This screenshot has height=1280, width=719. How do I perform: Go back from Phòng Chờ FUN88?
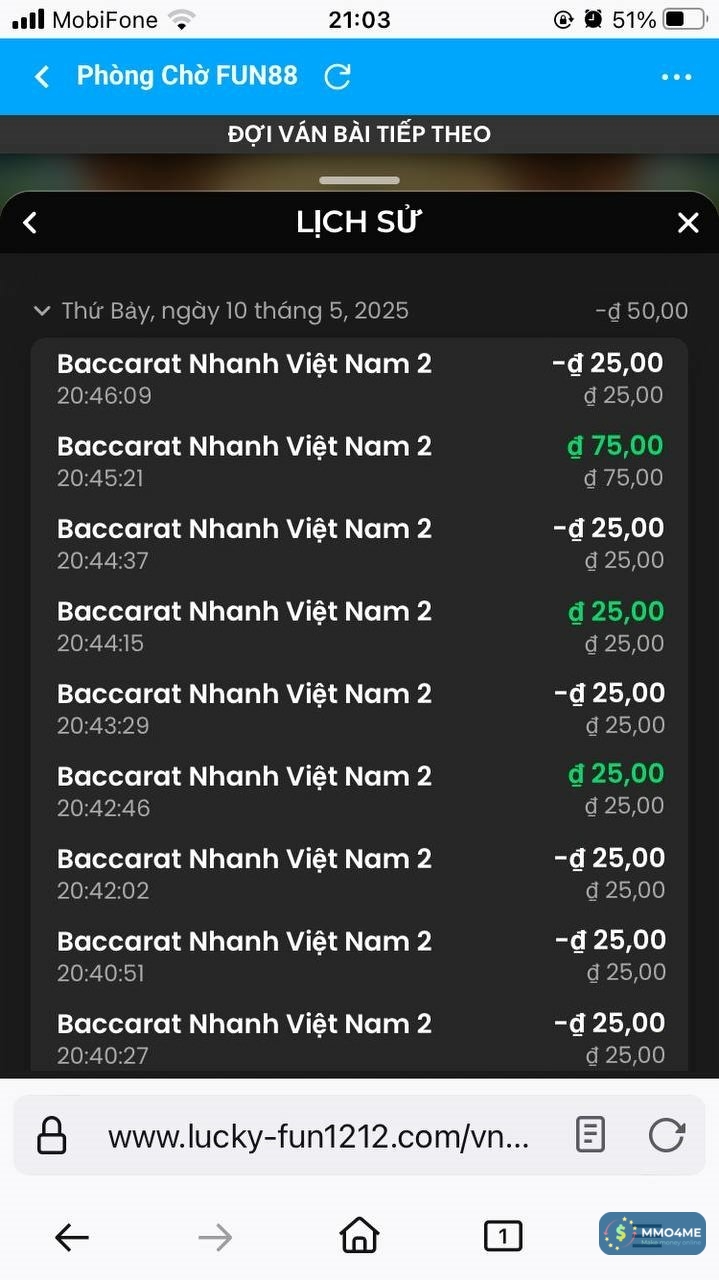42,77
